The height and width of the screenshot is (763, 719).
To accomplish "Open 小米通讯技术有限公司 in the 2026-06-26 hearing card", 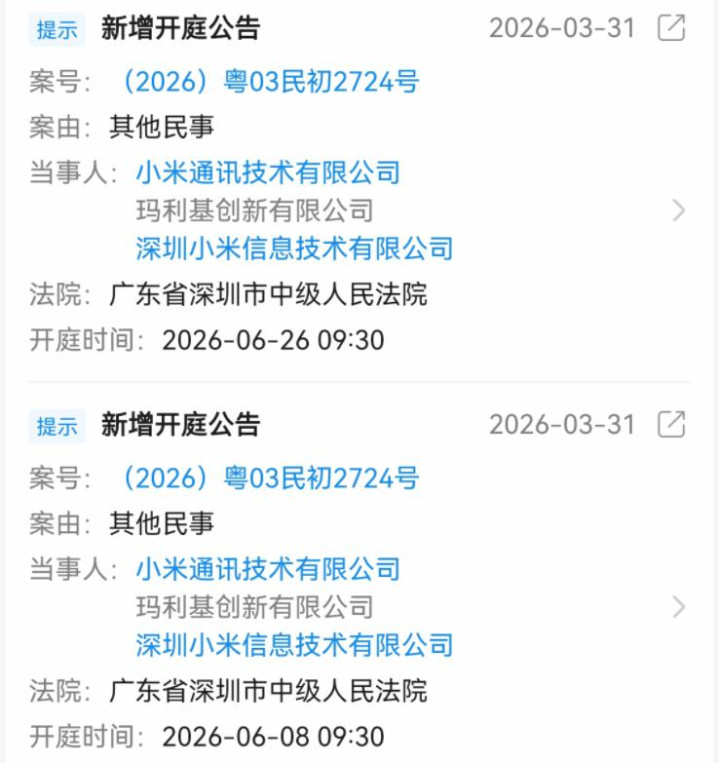I will (268, 172).
